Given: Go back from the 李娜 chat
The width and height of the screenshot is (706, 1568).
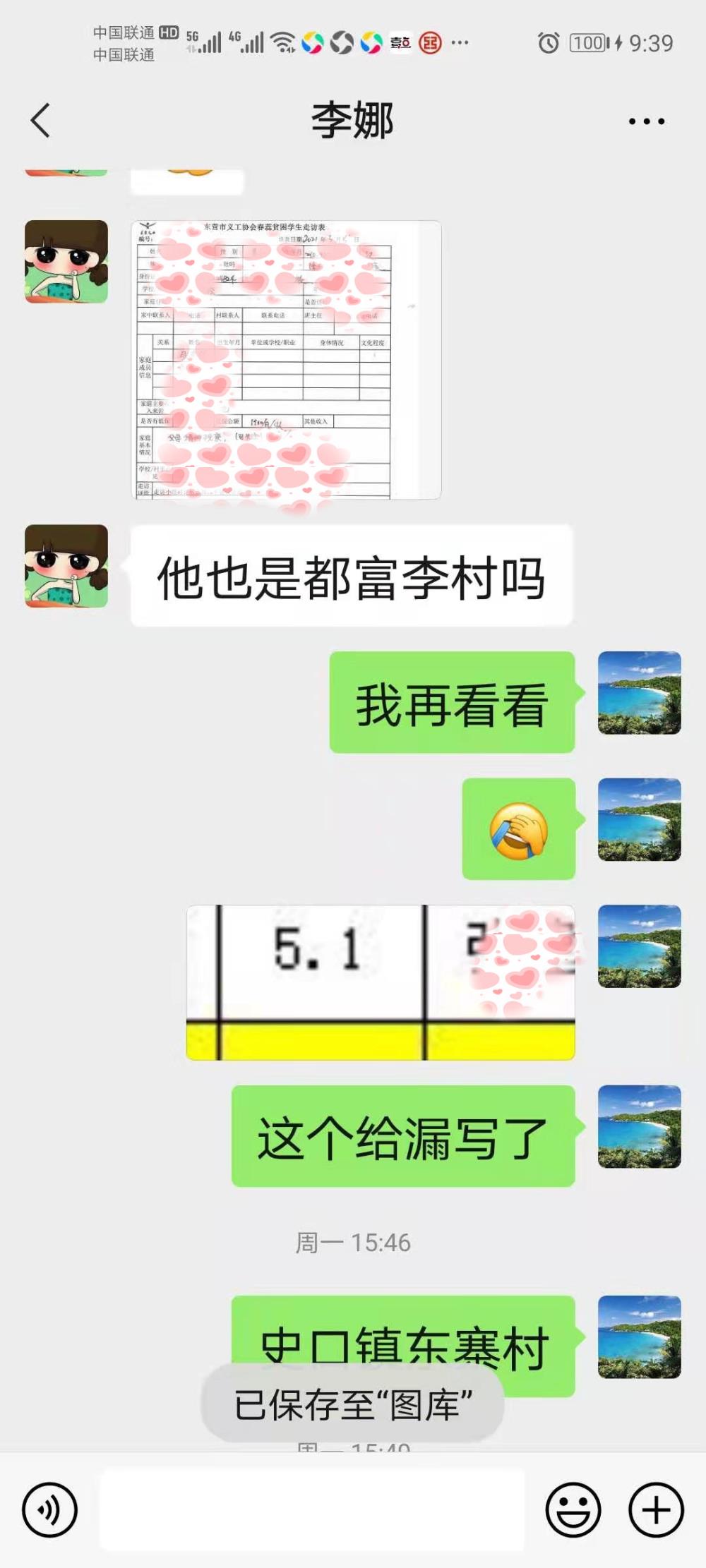Looking at the screenshot, I should pyautogui.click(x=41, y=121).
